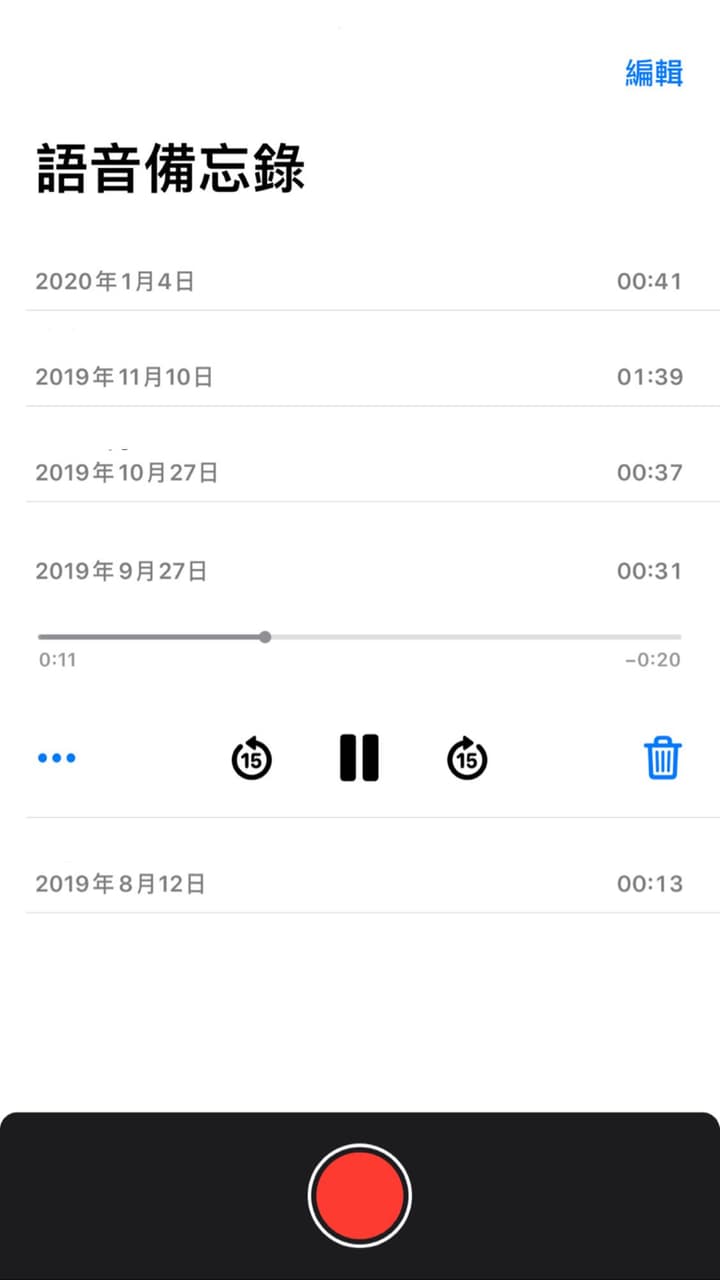
Task: Skip forward 15 seconds
Action: 466,758
